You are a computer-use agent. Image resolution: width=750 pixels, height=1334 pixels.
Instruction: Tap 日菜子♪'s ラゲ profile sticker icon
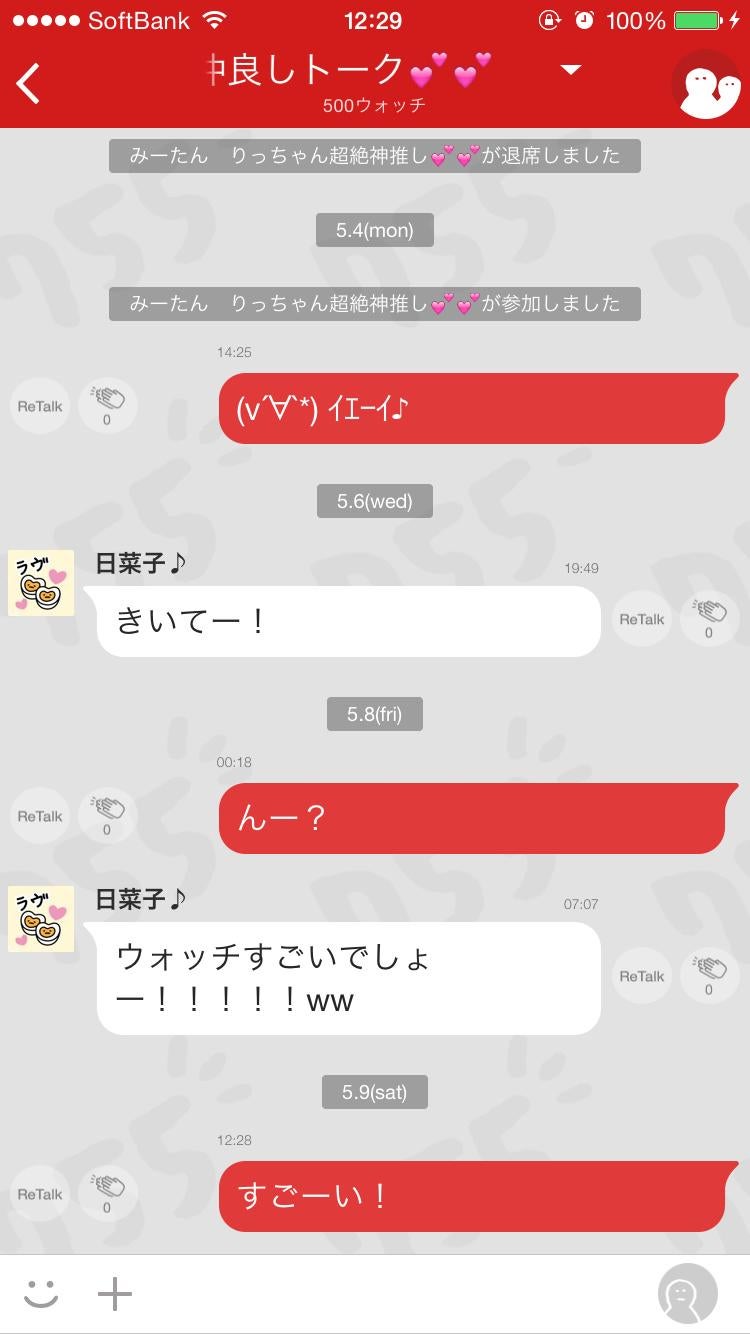(40, 583)
